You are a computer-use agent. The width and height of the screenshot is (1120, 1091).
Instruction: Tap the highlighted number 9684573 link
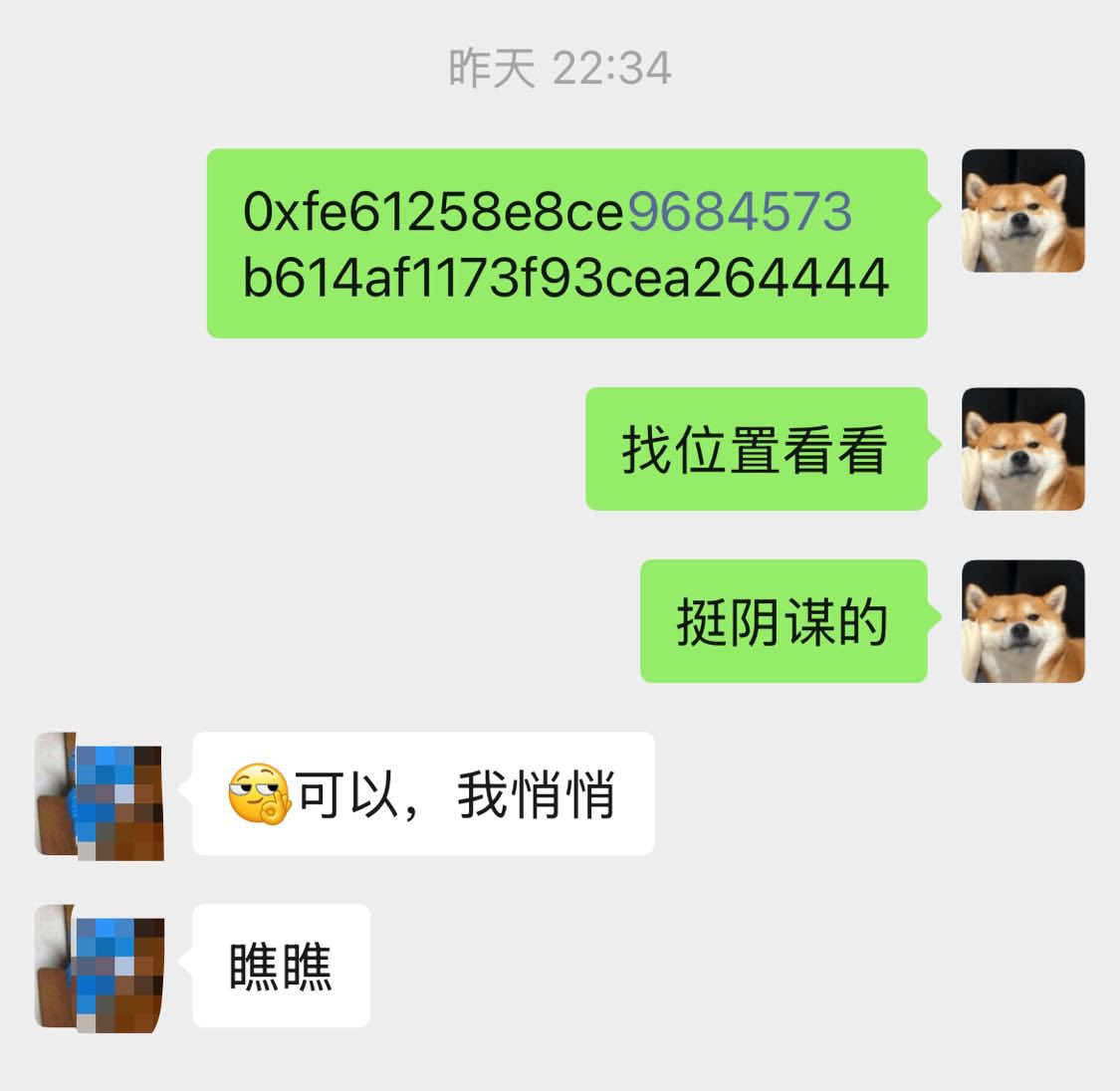pyautogui.click(x=740, y=212)
